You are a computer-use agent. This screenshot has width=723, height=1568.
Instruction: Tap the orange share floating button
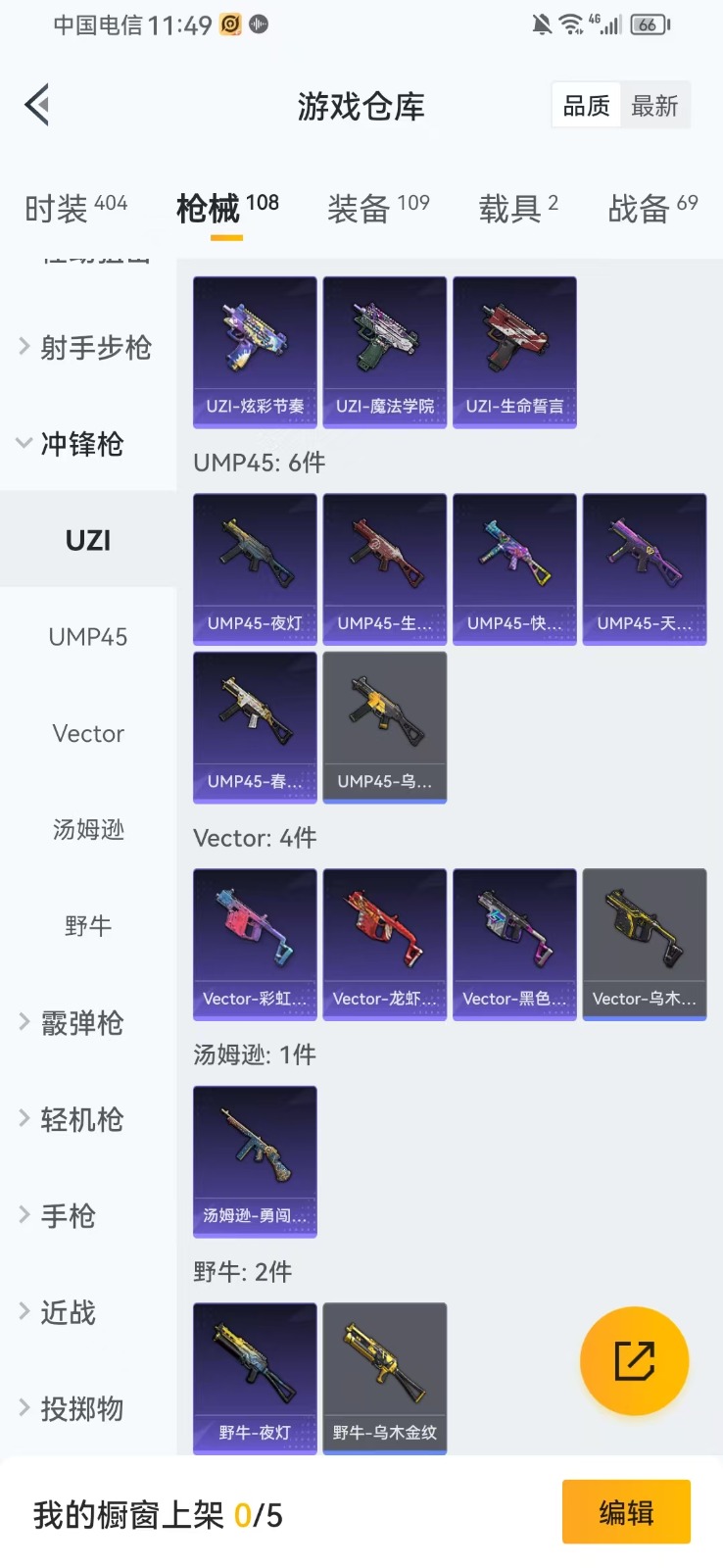click(634, 1360)
